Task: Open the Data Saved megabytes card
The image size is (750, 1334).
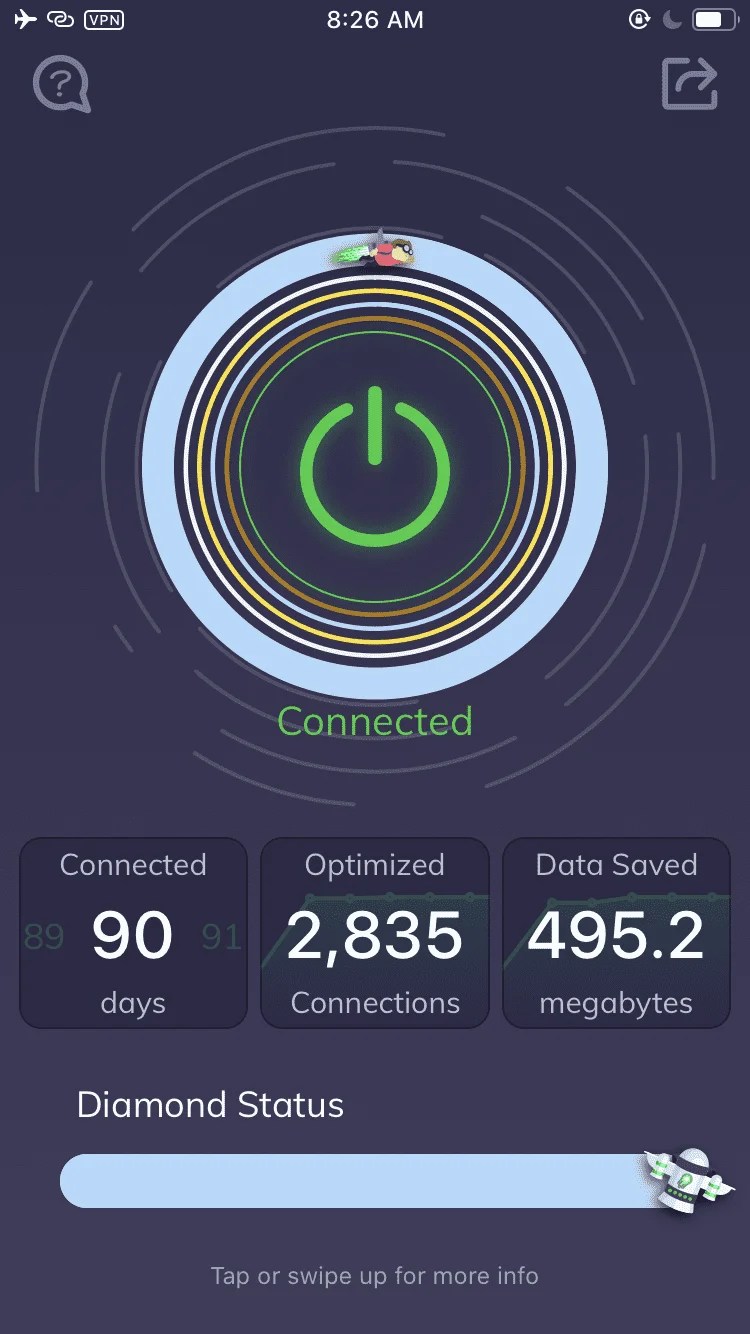Action: (x=616, y=933)
